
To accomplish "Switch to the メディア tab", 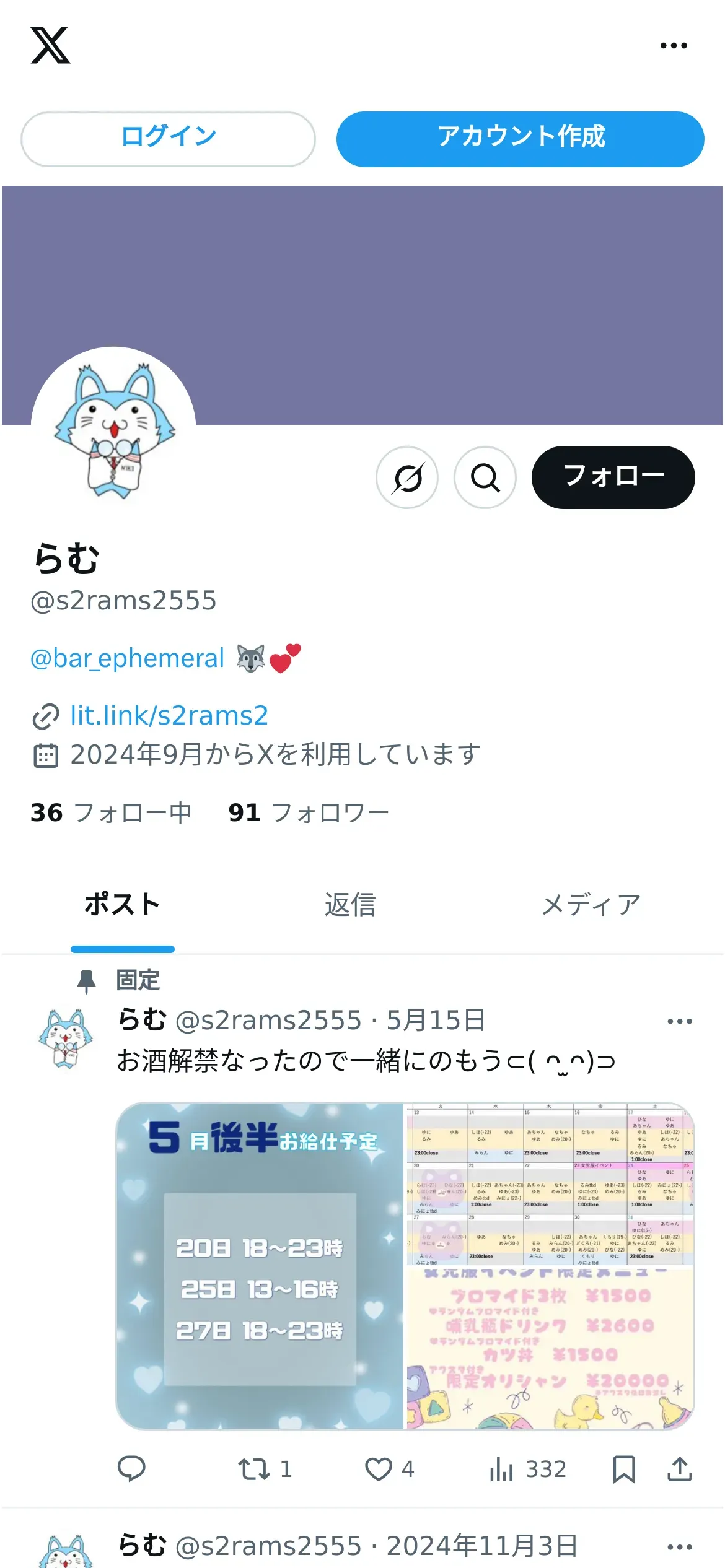I will (x=591, y=905).
